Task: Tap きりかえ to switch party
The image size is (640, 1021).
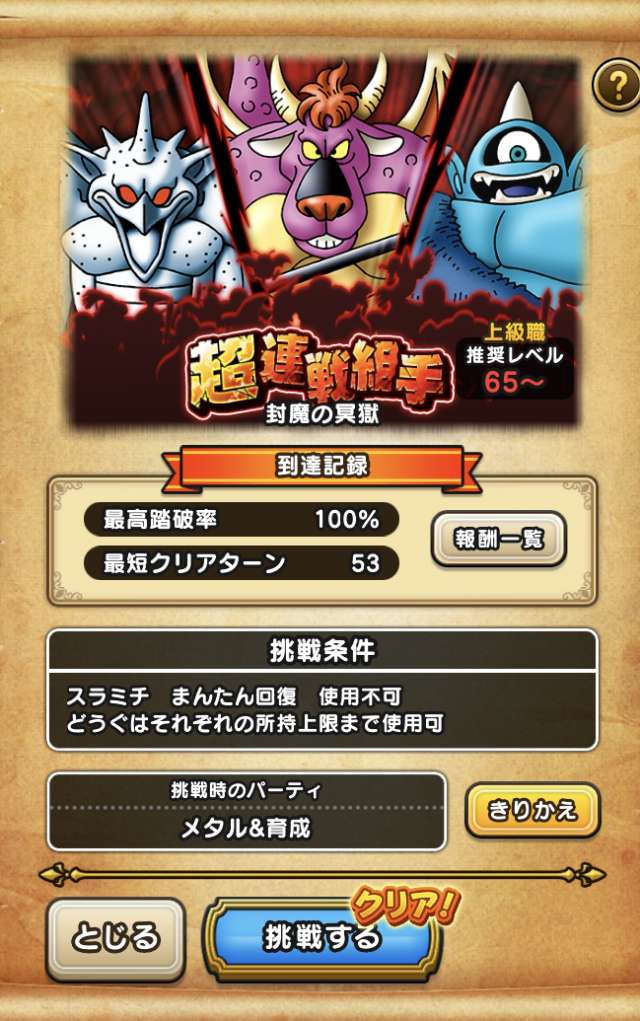Action: click(533, 809)
